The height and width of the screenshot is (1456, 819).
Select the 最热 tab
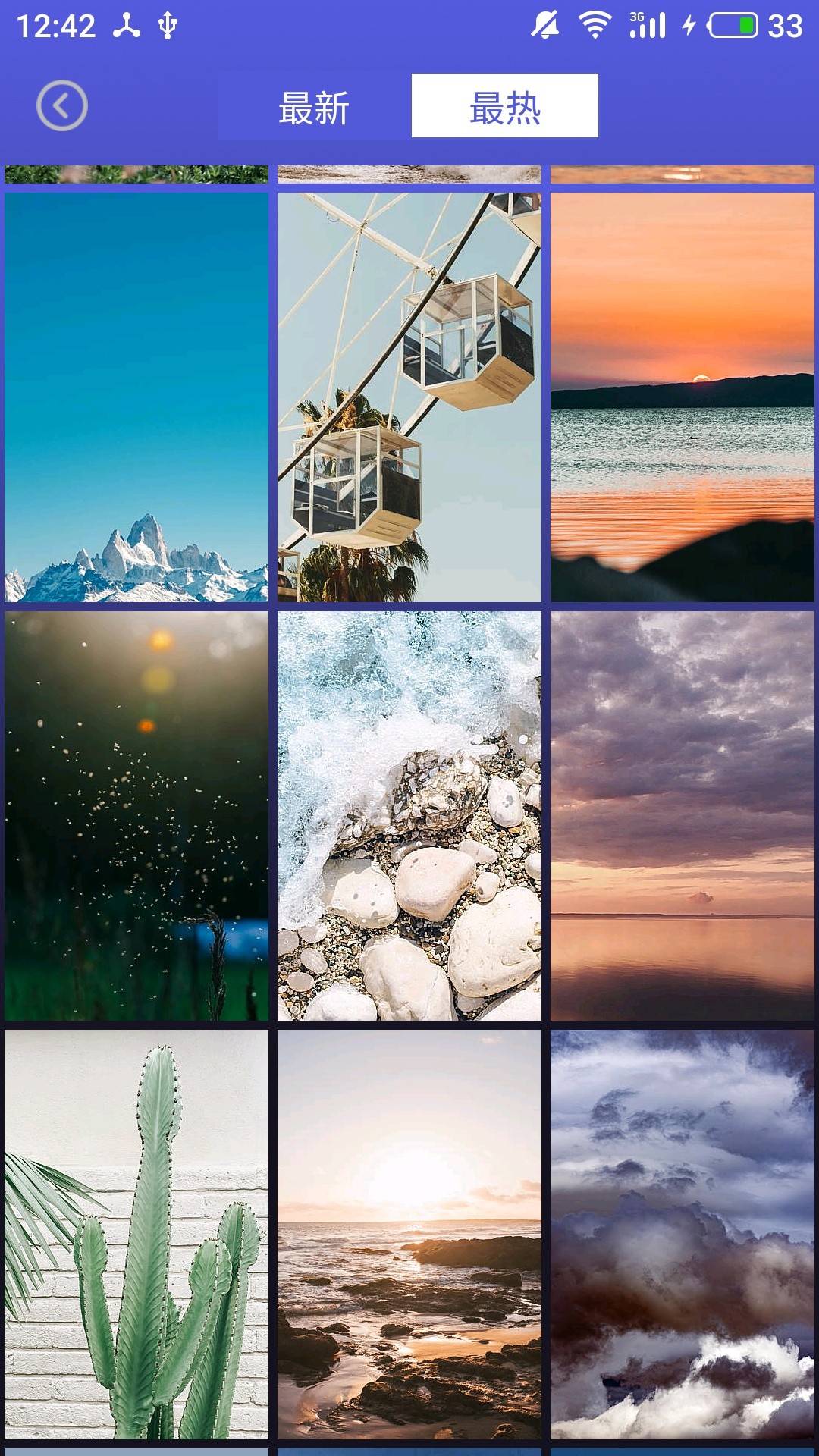coord(505,106)
